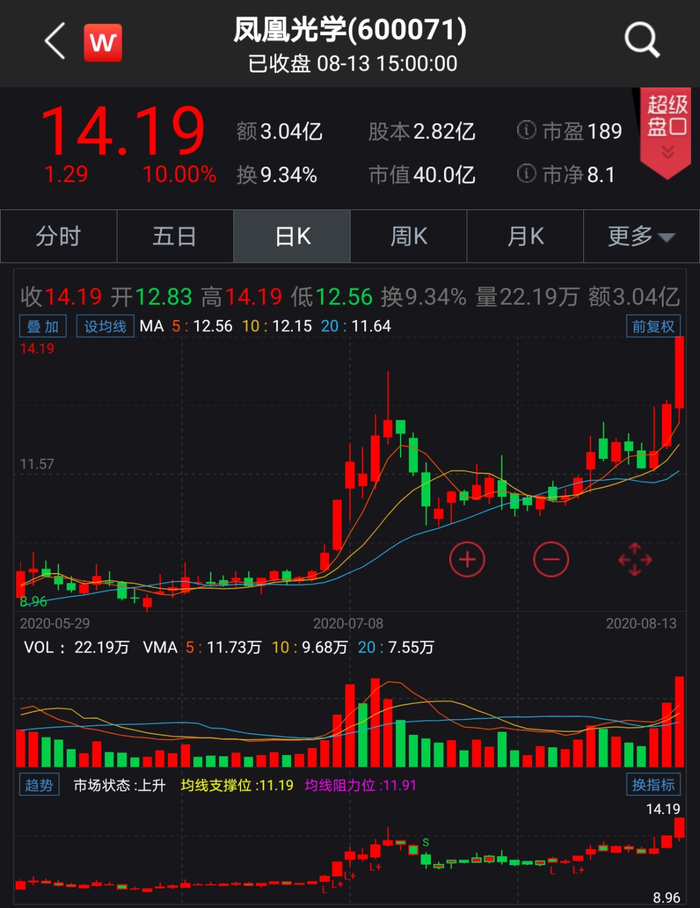Screen dimensions: 700x908
Task: Show info for 市盈 ratio
Action: pos(526,131)
